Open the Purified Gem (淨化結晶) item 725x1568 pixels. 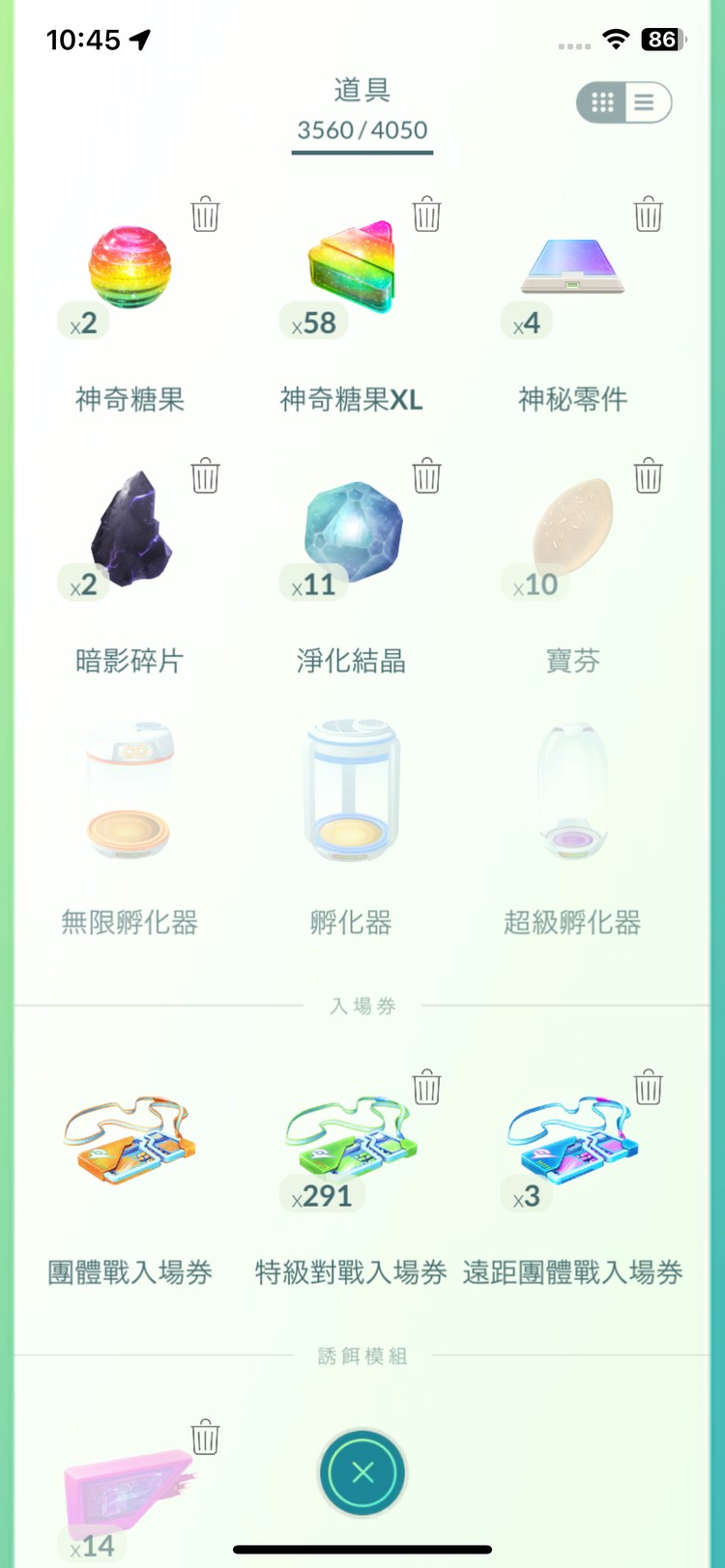pyautogui.click(x=351, y=531)
